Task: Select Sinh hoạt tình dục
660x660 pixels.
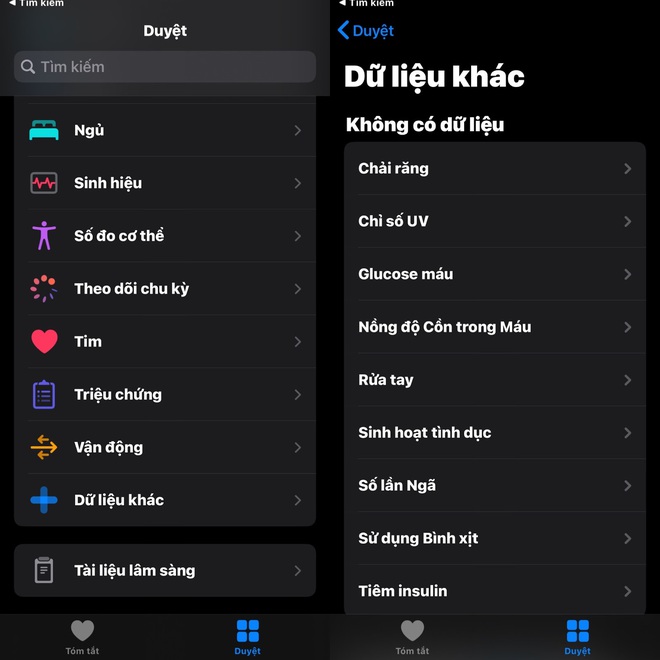Action: coord(495,433)
